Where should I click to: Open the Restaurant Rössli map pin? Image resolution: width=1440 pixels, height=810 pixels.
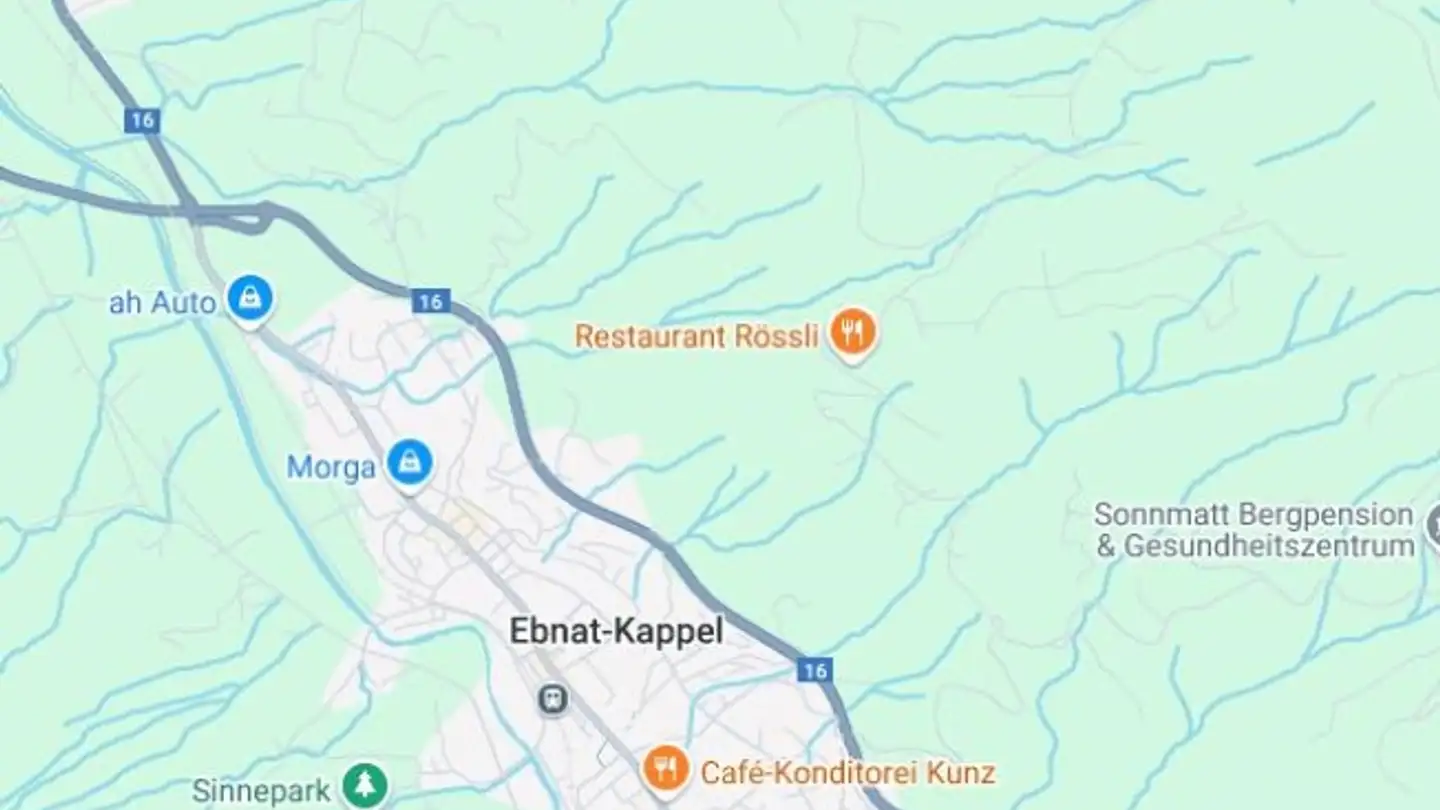click(x=852, y=333)
